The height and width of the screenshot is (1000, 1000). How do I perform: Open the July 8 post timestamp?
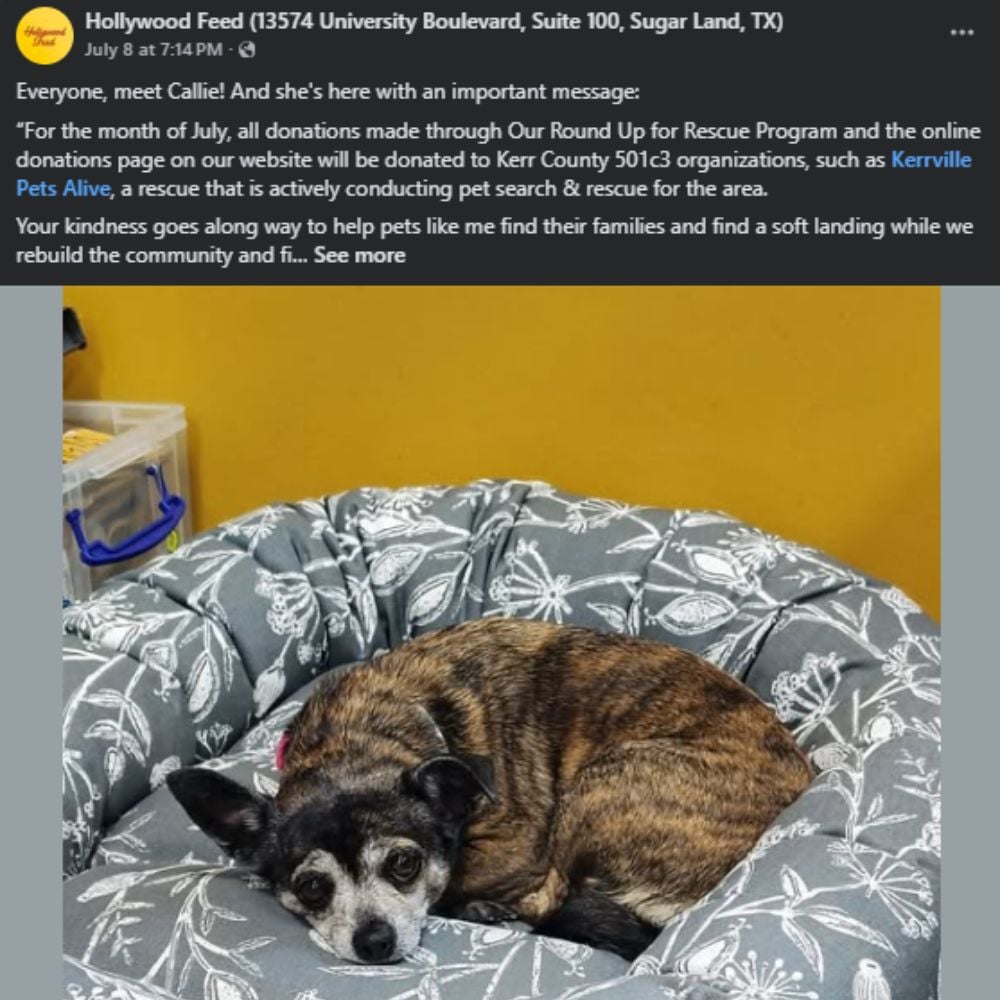pos(153,48)
